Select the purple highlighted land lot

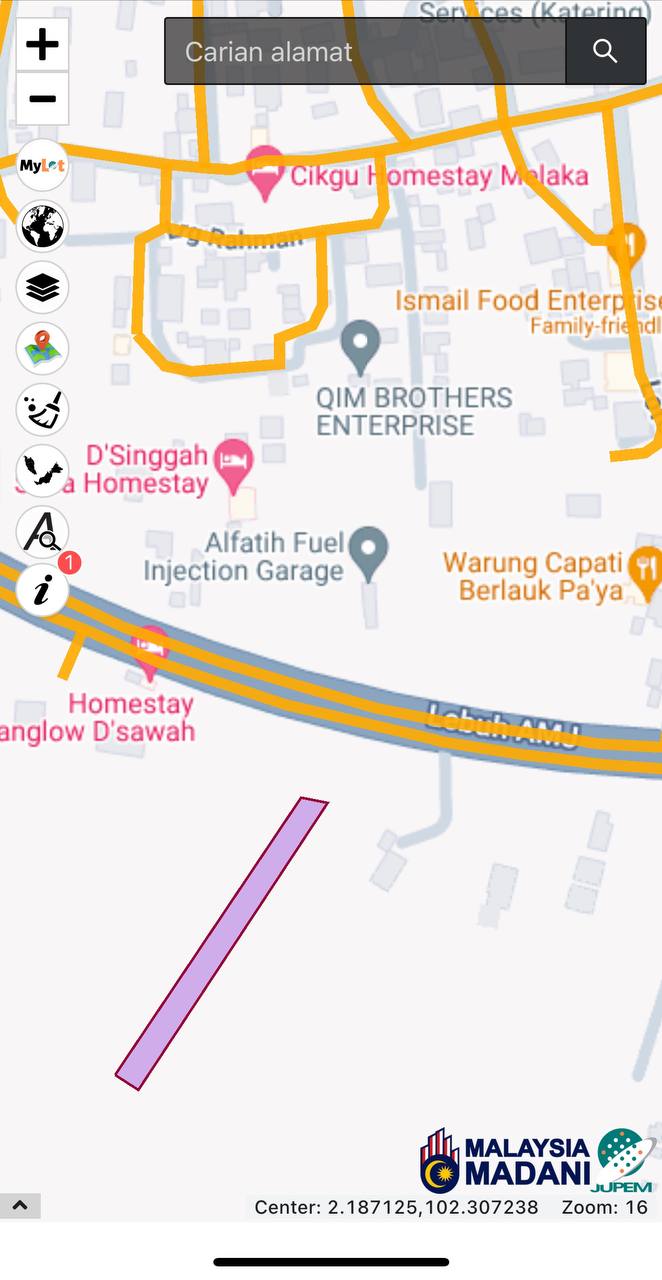pos(222,943)
